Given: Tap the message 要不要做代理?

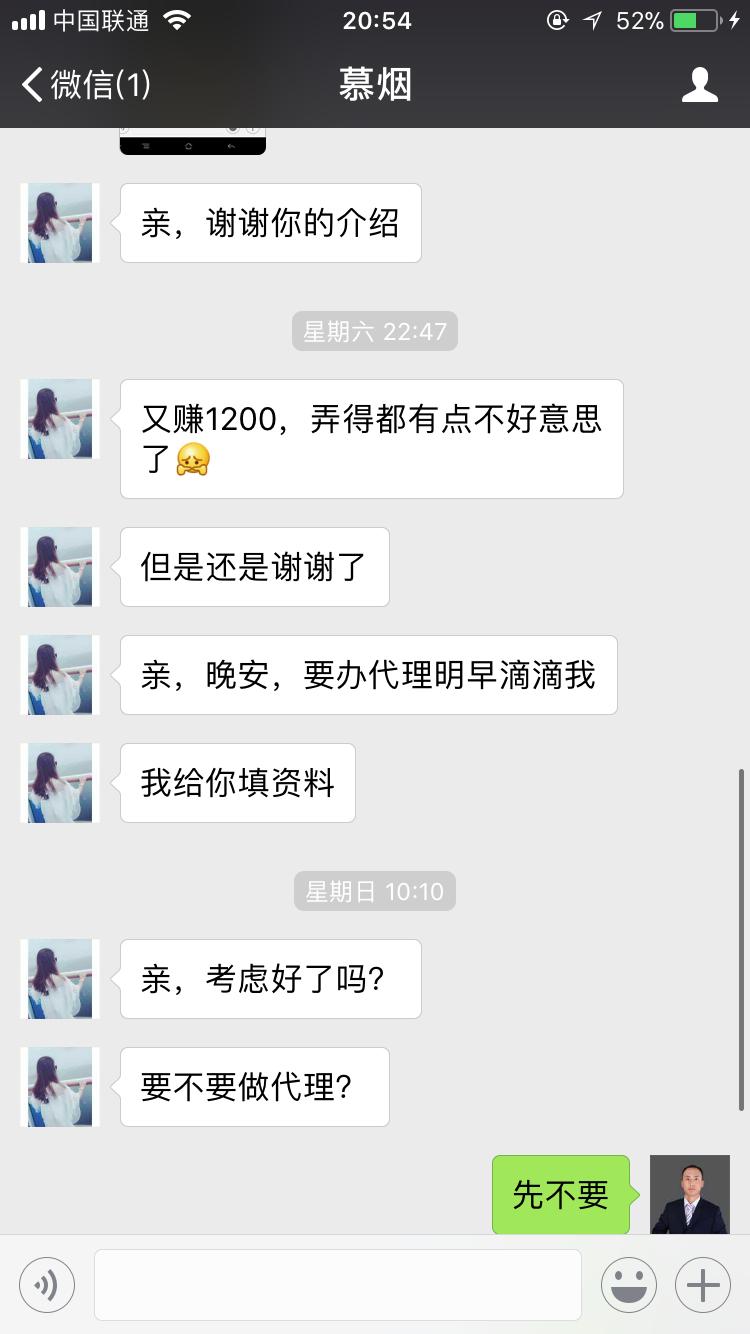Looking at the screenshot, I should pos(253,1086).
